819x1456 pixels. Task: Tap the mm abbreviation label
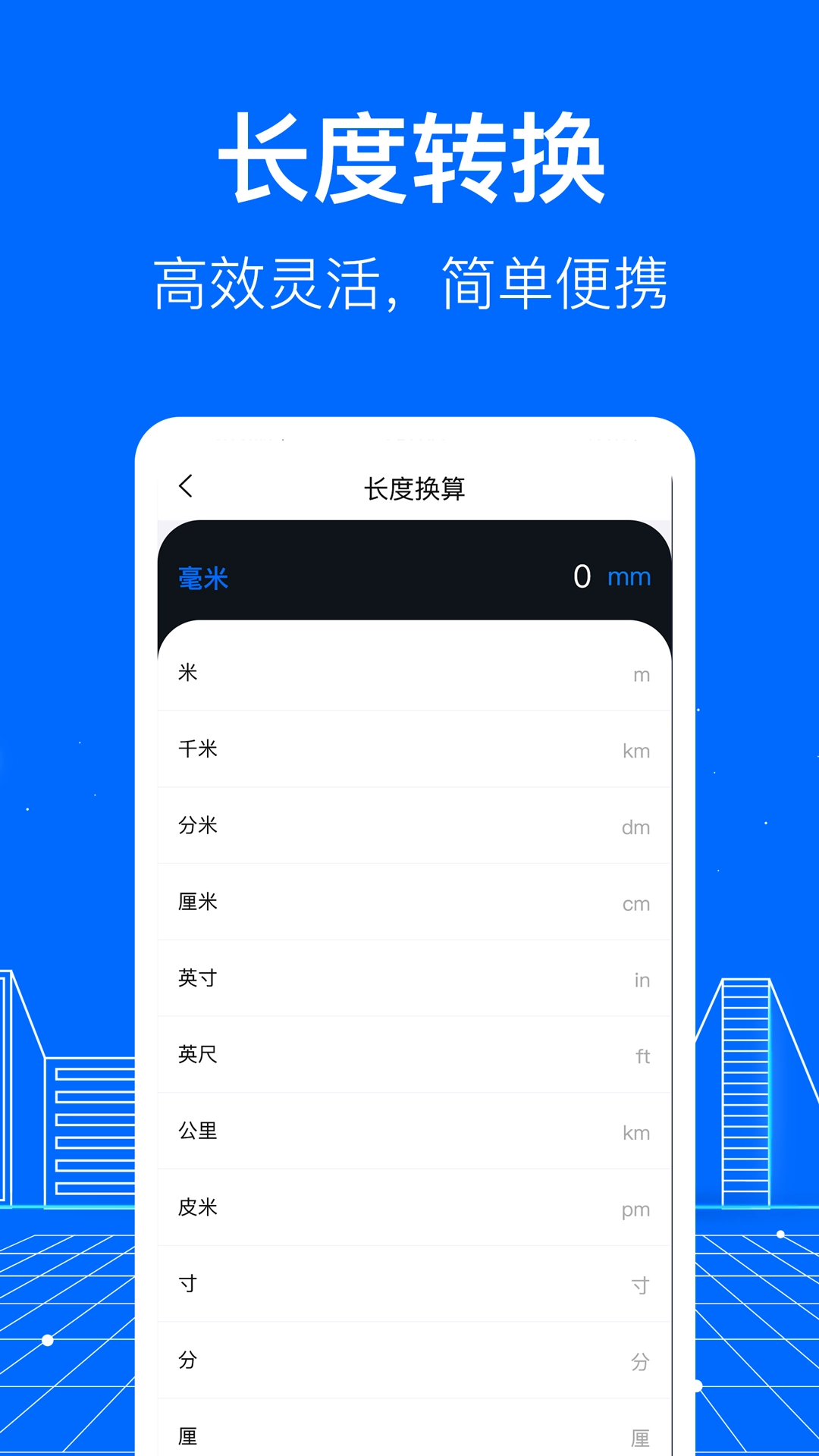click(x=630, y=578)
